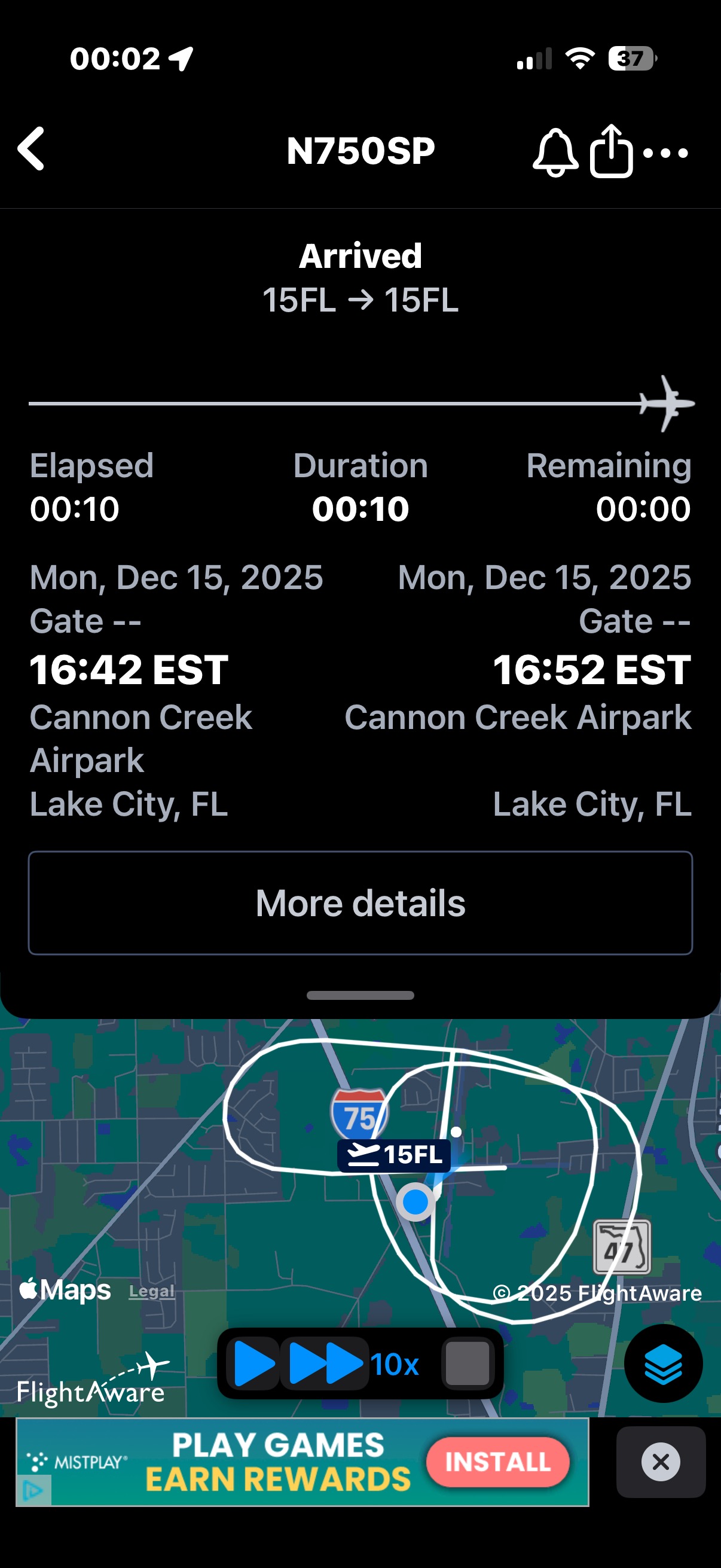This screenshot has width=721, height=1568.
Task: Install Mistplay from the ad banner
Action: 497,1462
